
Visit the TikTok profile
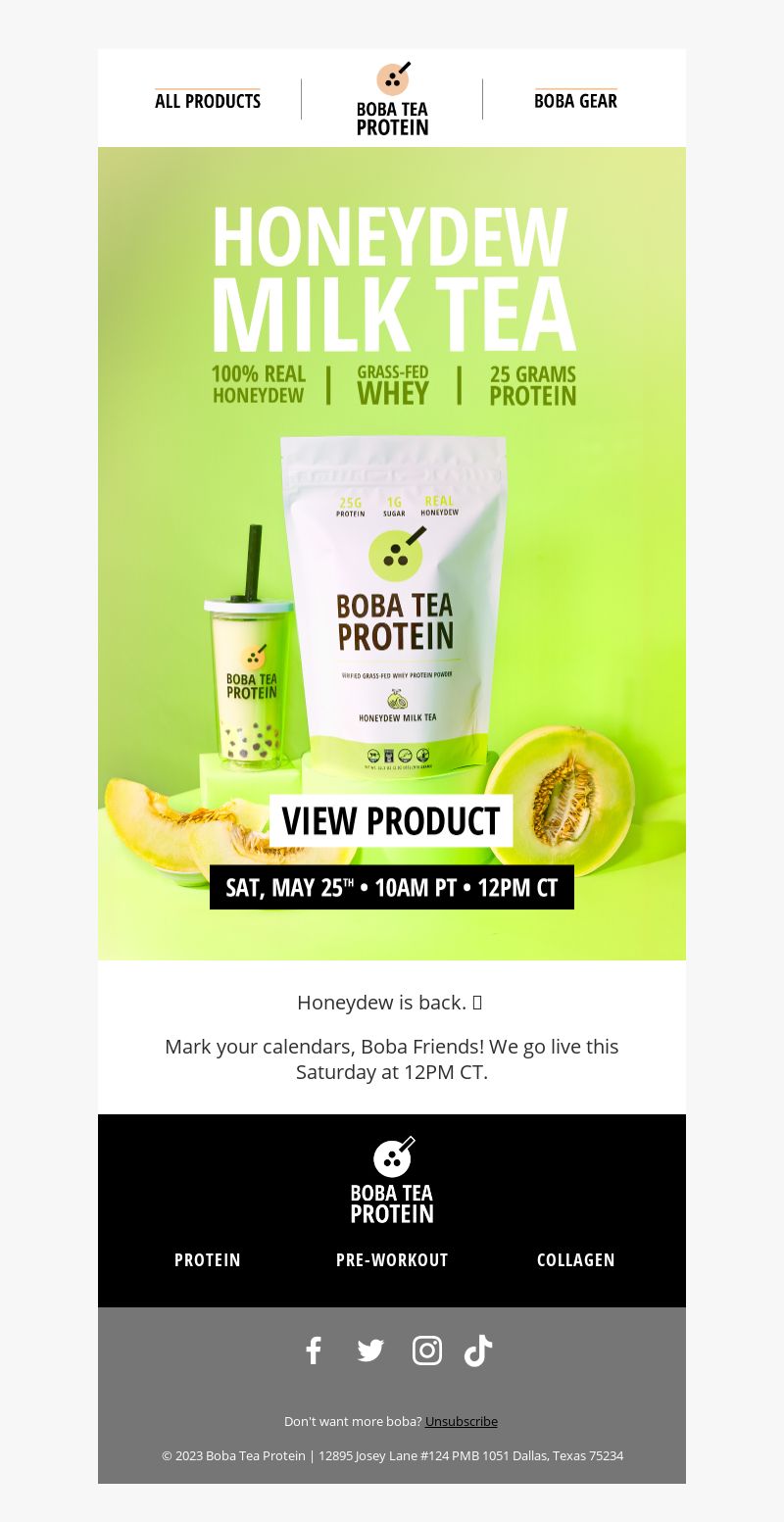478,1350
